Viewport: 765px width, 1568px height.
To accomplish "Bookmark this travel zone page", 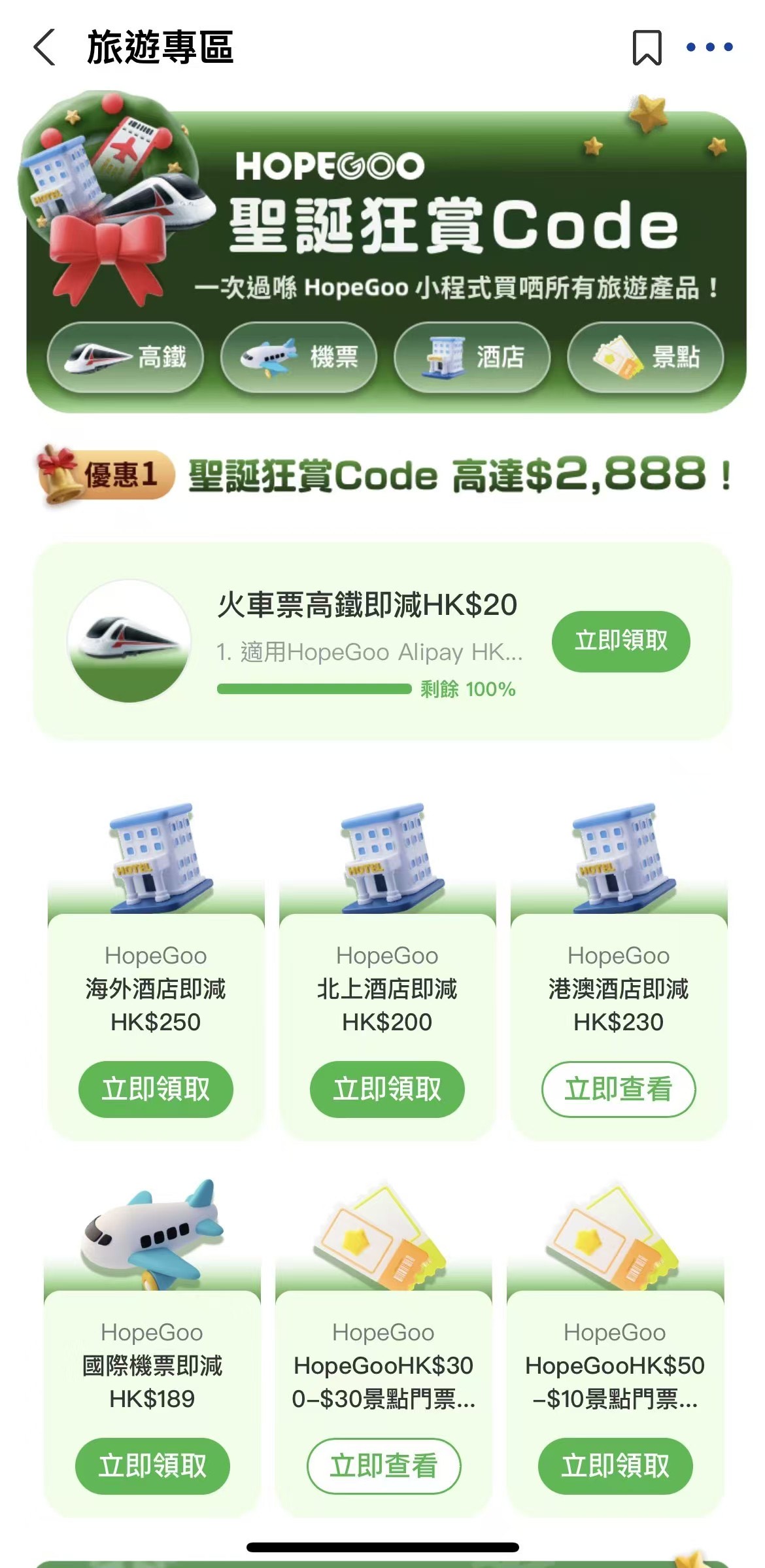I will coord(647,47).
